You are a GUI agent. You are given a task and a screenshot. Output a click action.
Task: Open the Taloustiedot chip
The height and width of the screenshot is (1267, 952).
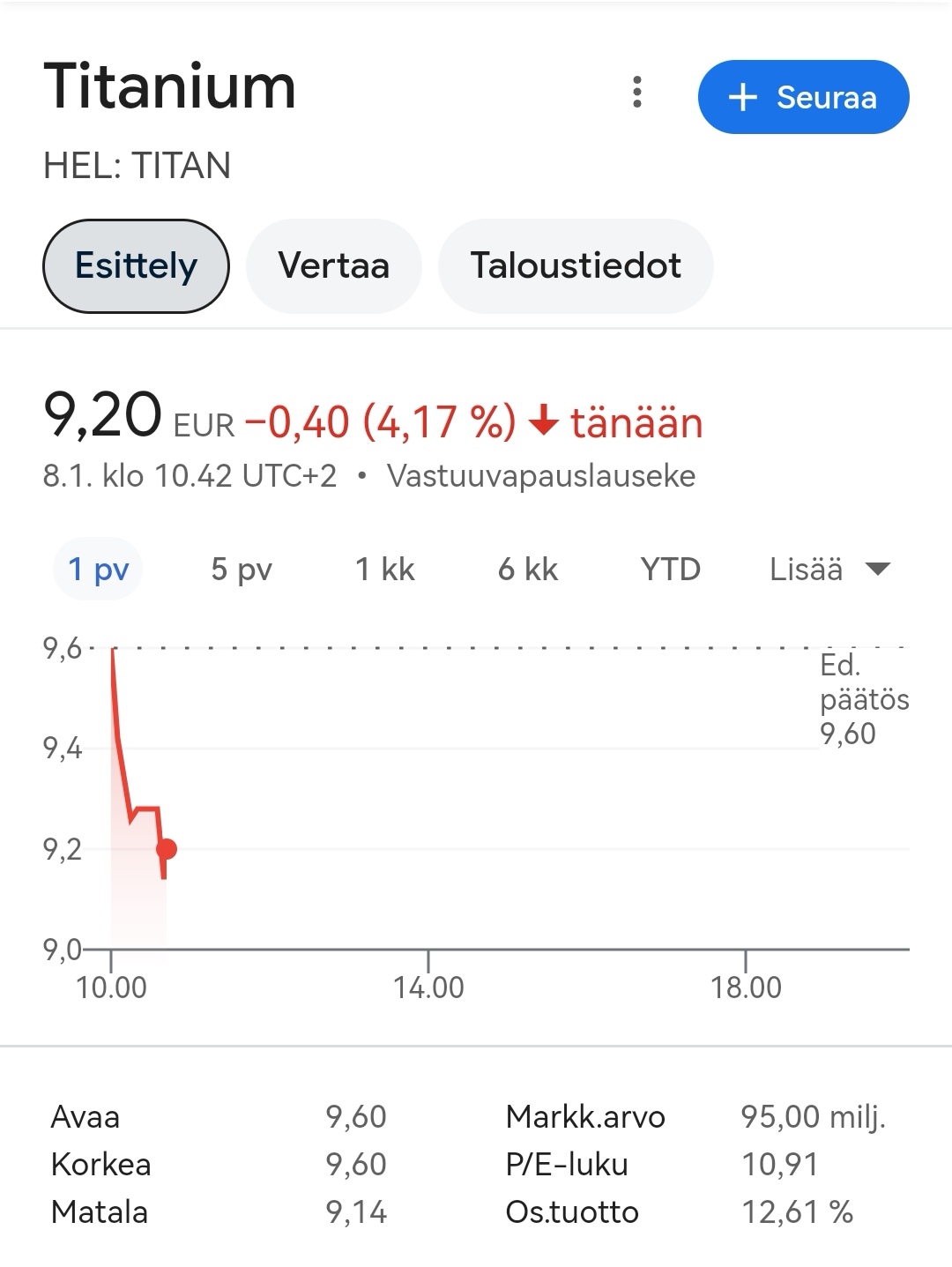[x=575, y=265]
